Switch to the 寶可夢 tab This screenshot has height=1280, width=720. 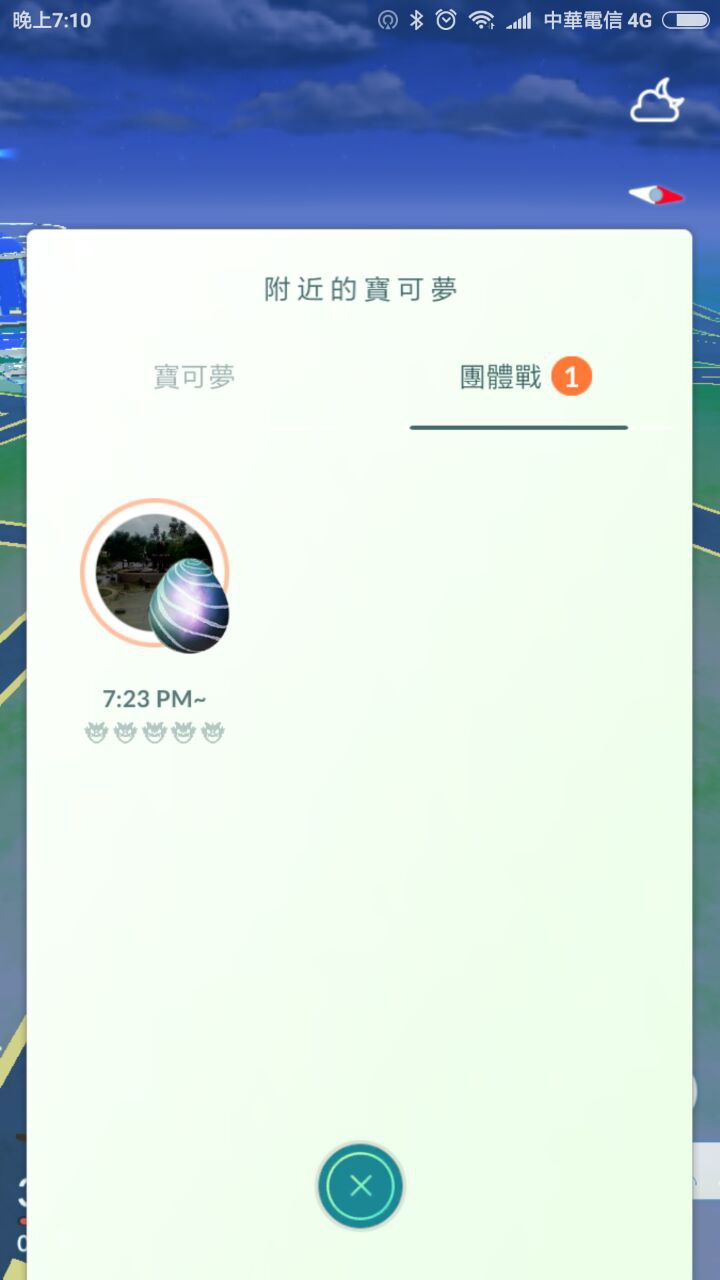[x=194, y=377]
